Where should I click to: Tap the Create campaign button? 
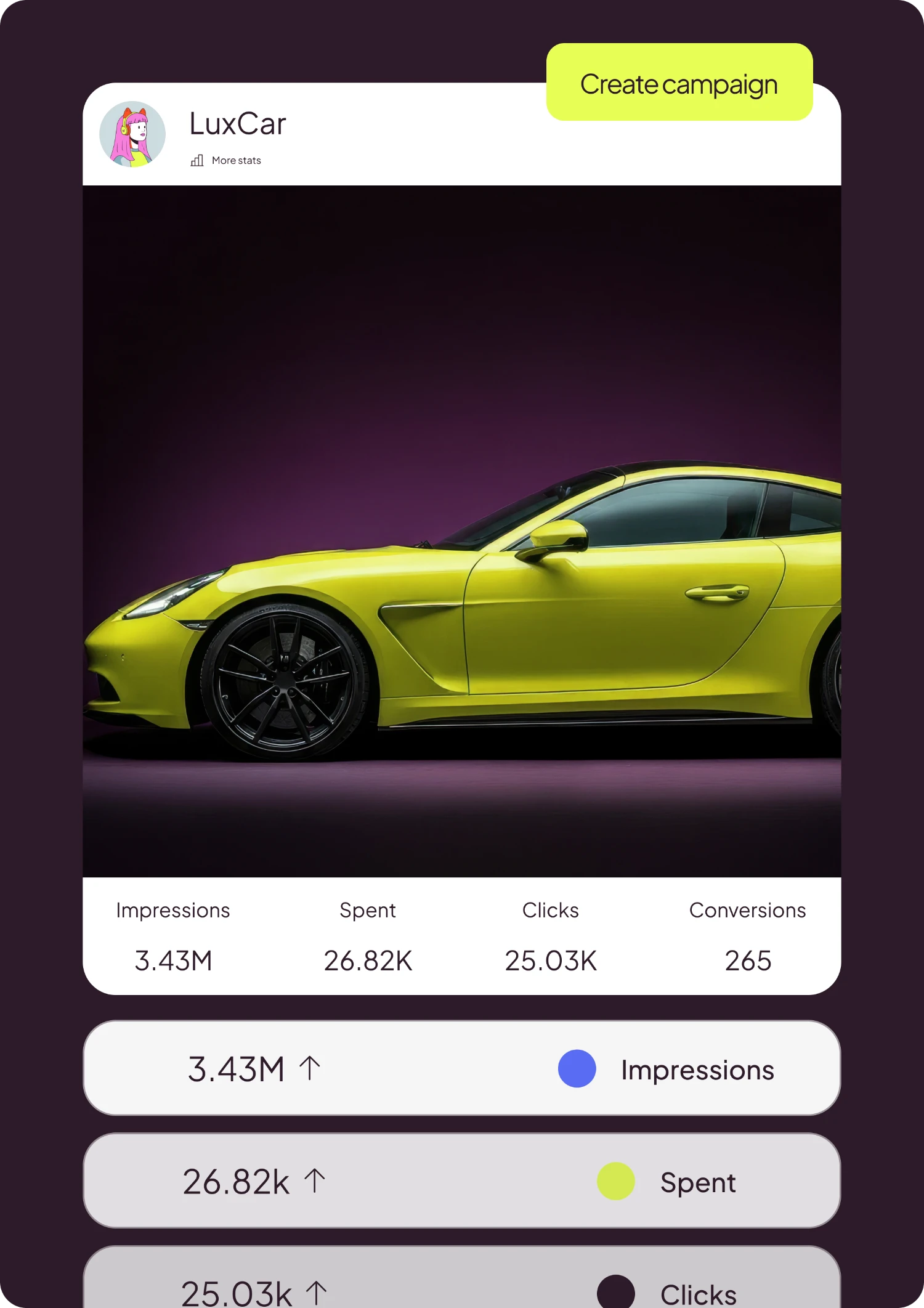(679, 83)
